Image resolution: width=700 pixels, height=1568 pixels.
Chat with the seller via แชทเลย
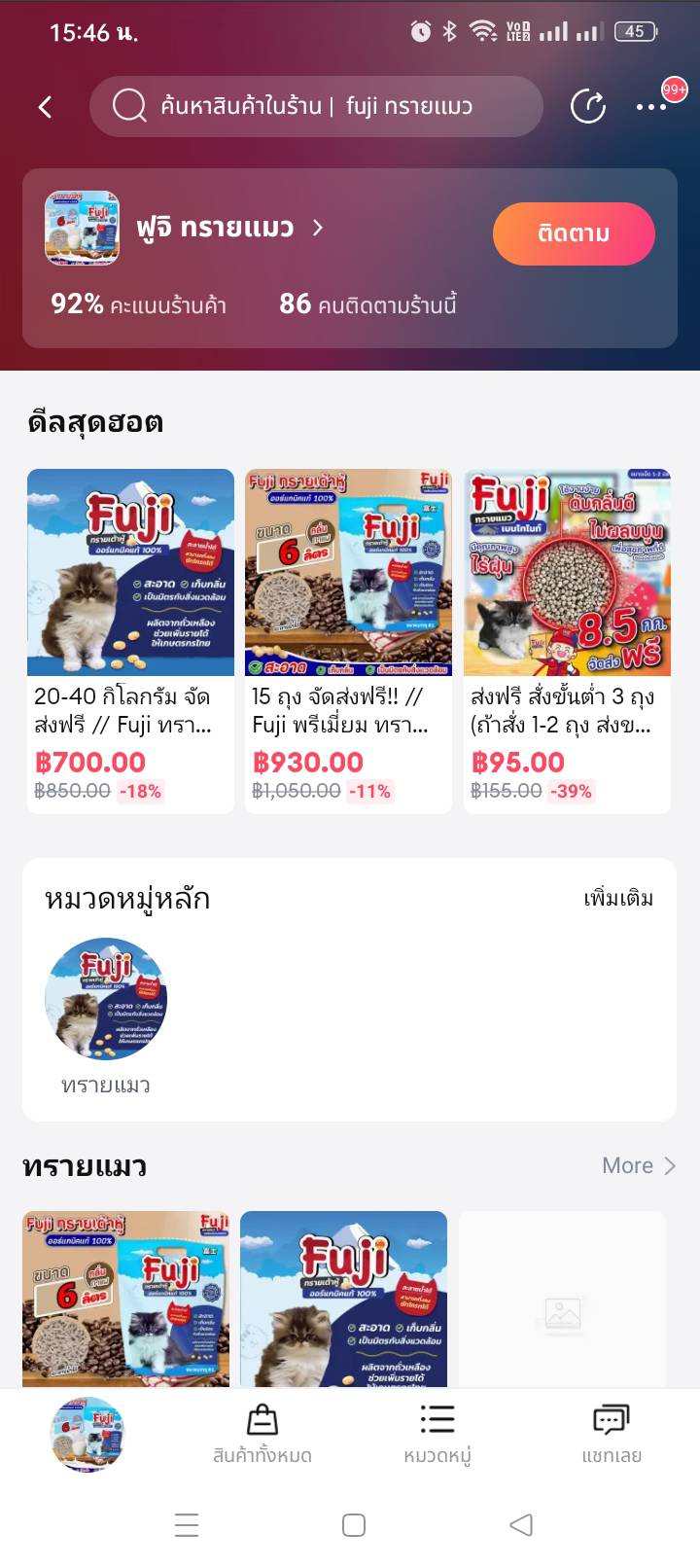[x=612, y=1434]
